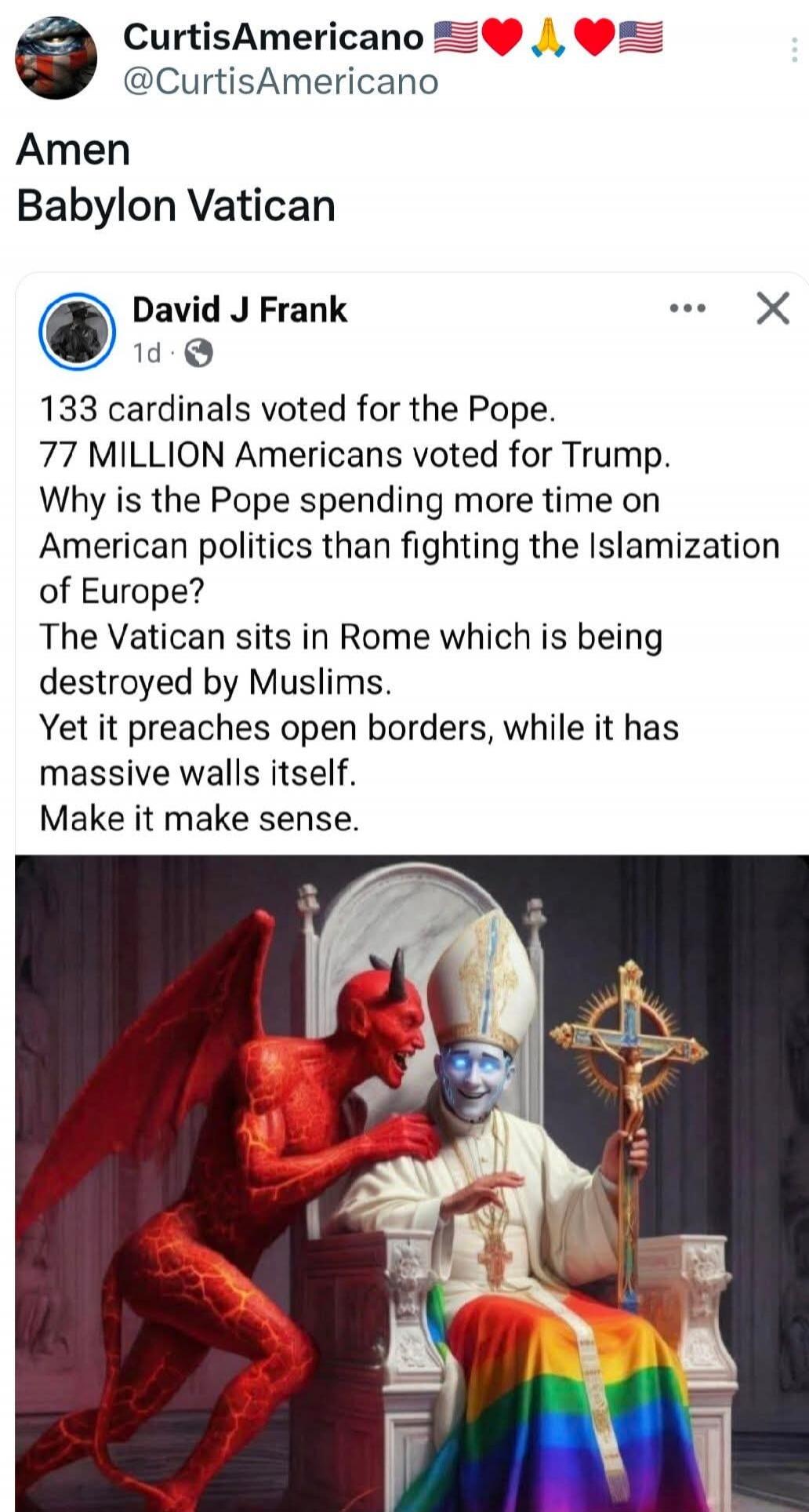The height and width of the screenshot is (1512, 809).
Task: Click the globe audience icon beside the timestamp
Action: coord(201,352)
